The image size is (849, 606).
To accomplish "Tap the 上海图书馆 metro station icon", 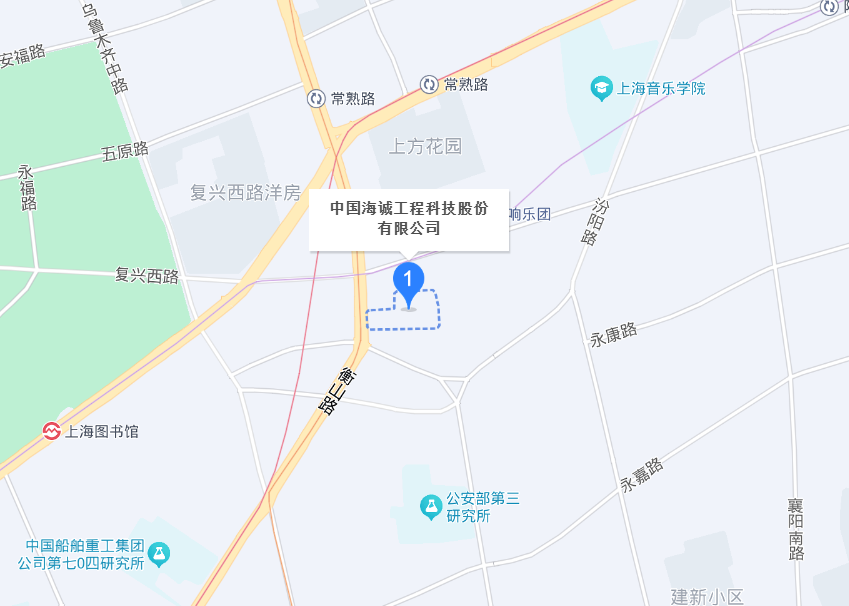I will point(52,432).
